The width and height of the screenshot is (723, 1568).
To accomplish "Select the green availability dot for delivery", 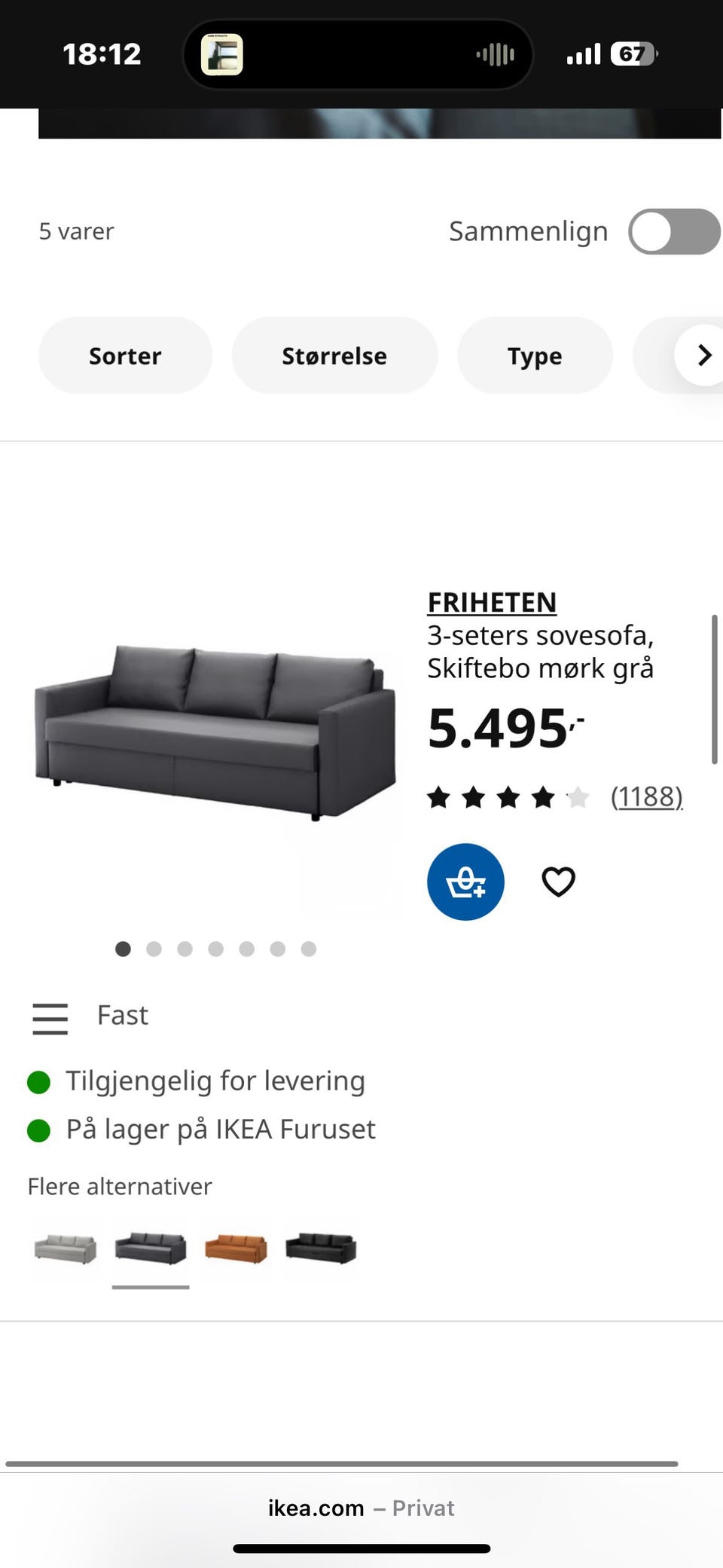I will click(x=38, y=1083).
